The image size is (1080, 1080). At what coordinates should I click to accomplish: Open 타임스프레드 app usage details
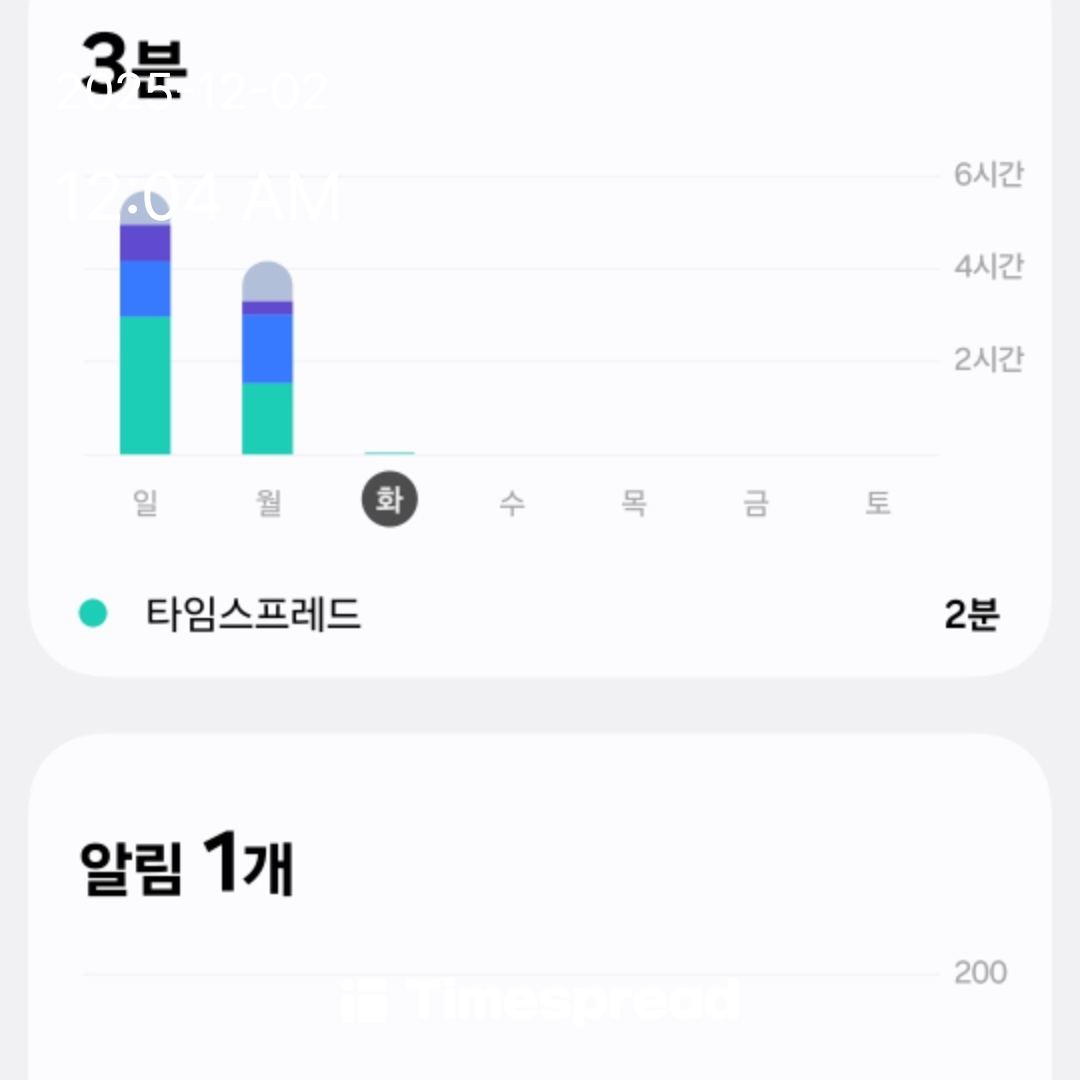coord(539,614)
